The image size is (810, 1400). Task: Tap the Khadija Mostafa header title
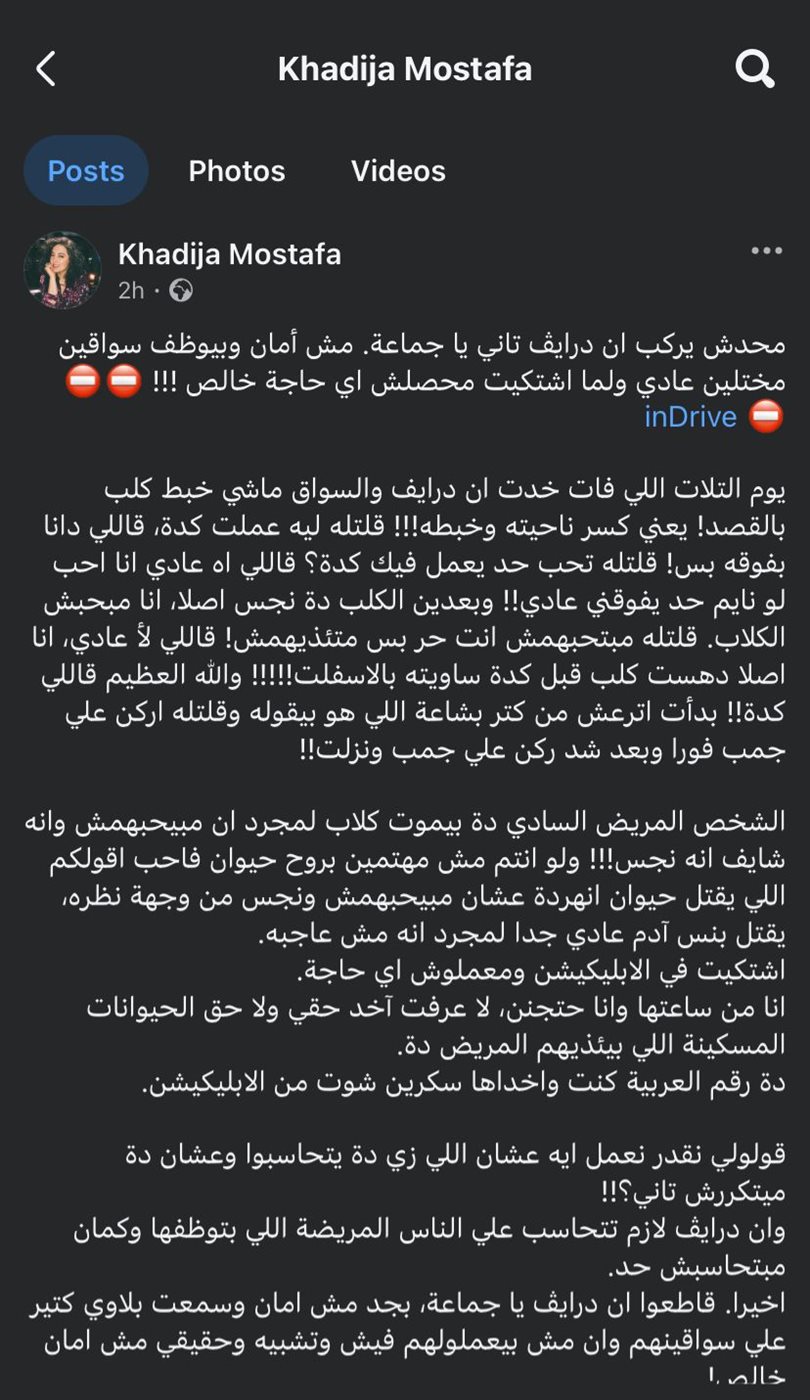(x=404, y=68)
